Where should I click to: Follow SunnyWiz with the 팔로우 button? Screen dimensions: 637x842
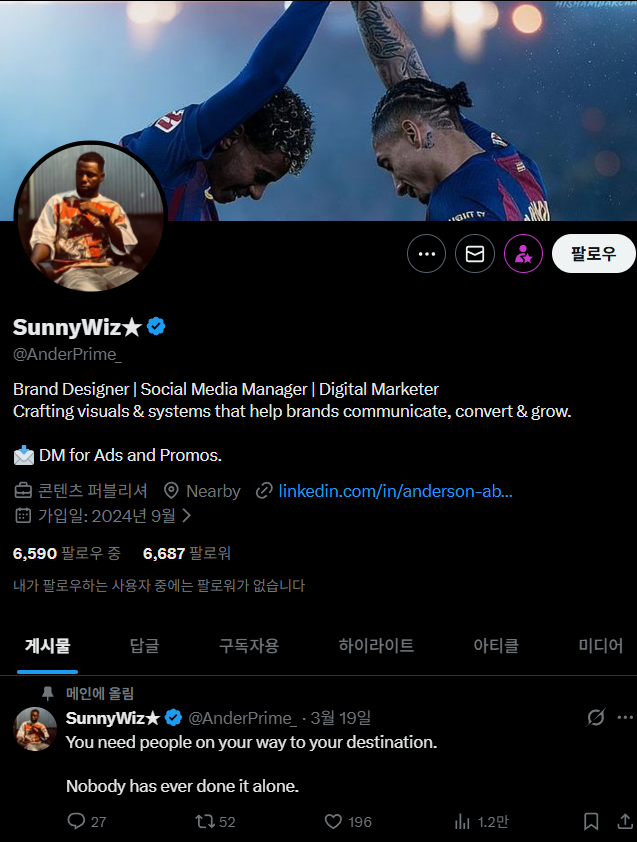pyautogui.click(x=593, y=254)
